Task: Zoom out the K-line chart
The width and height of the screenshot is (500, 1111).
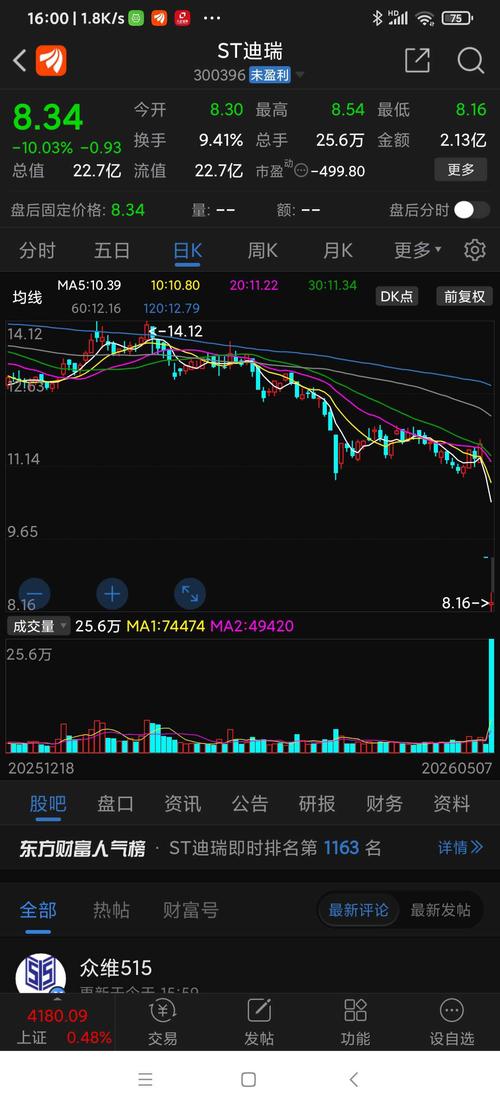Action: click(35, 594)
